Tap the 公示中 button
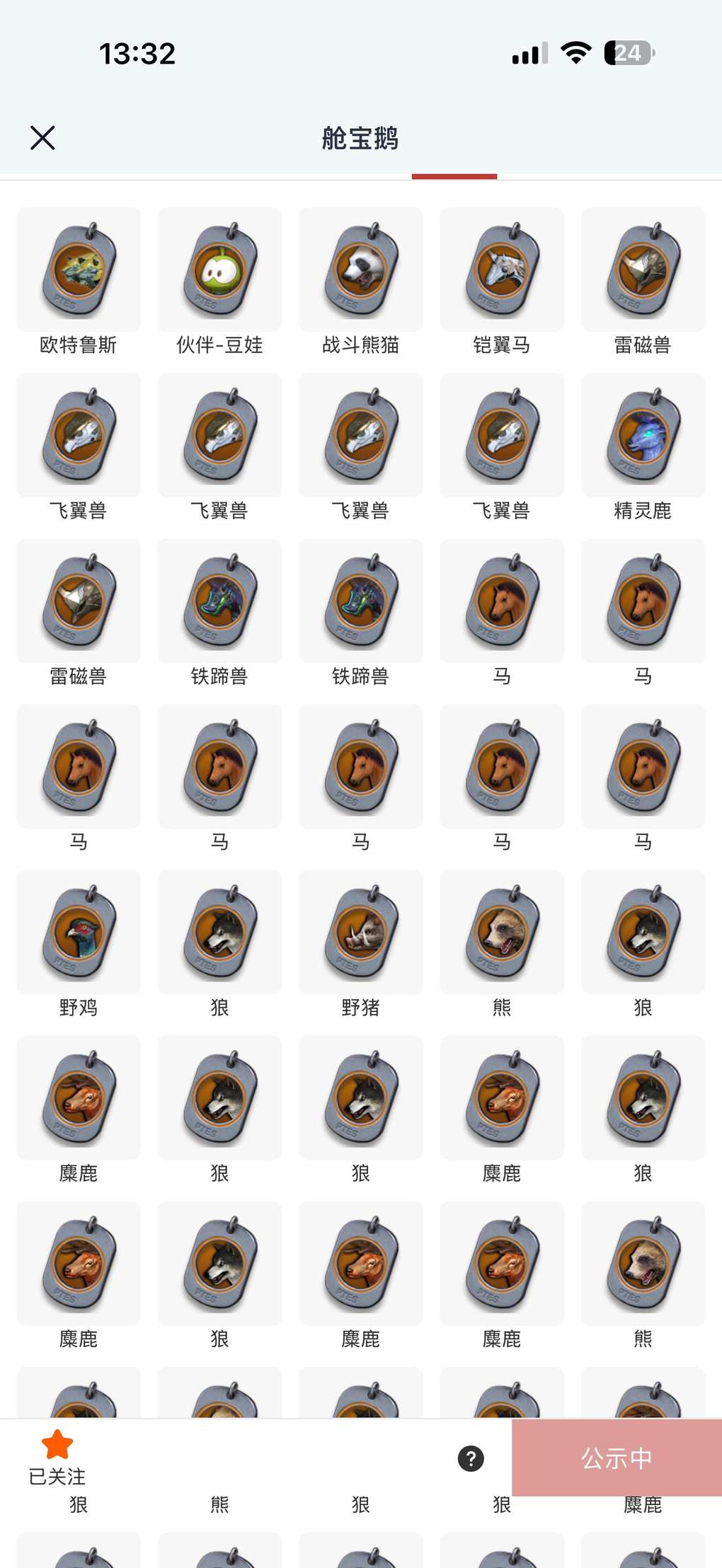This screenshot has width=722, height=1568. tap(617, 1458)
